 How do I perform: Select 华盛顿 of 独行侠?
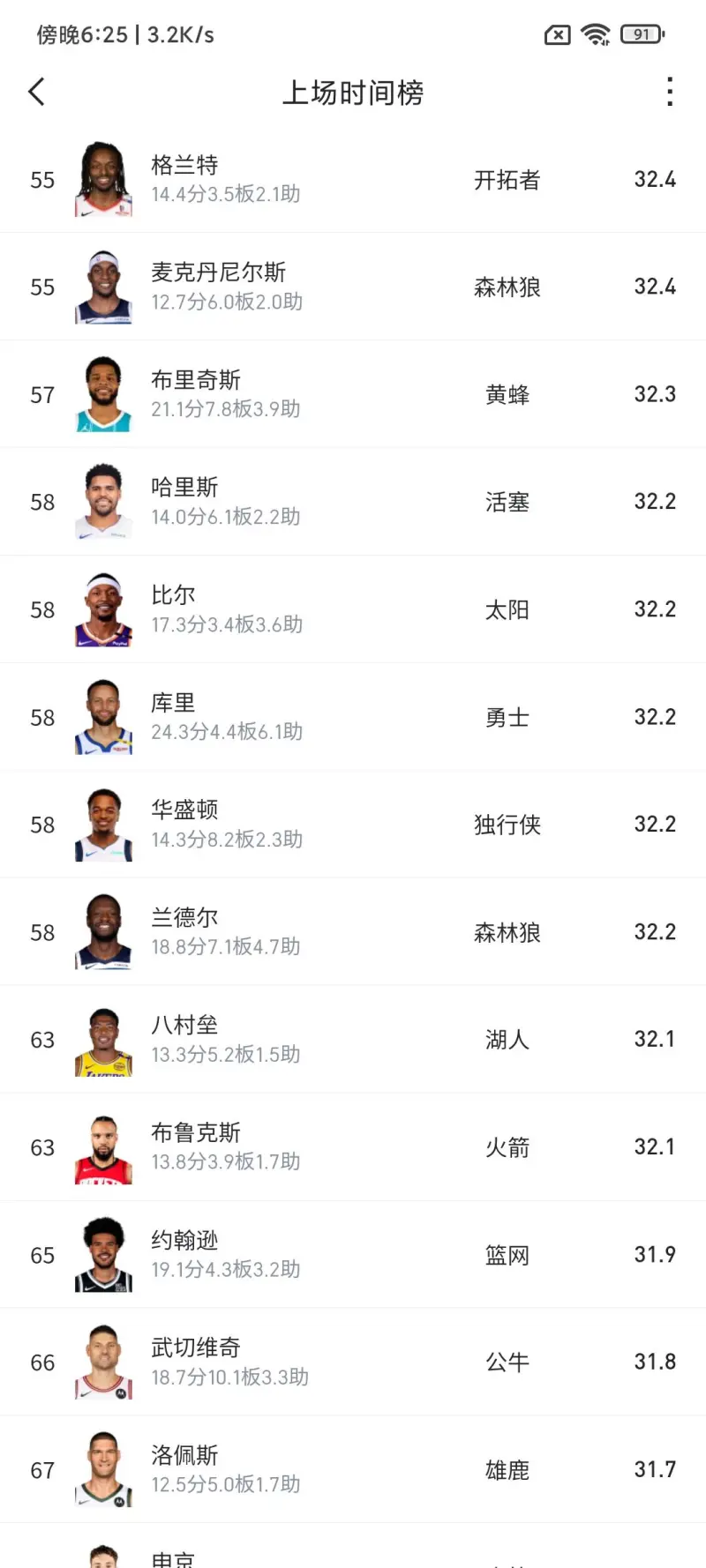[x=353, y=825]
